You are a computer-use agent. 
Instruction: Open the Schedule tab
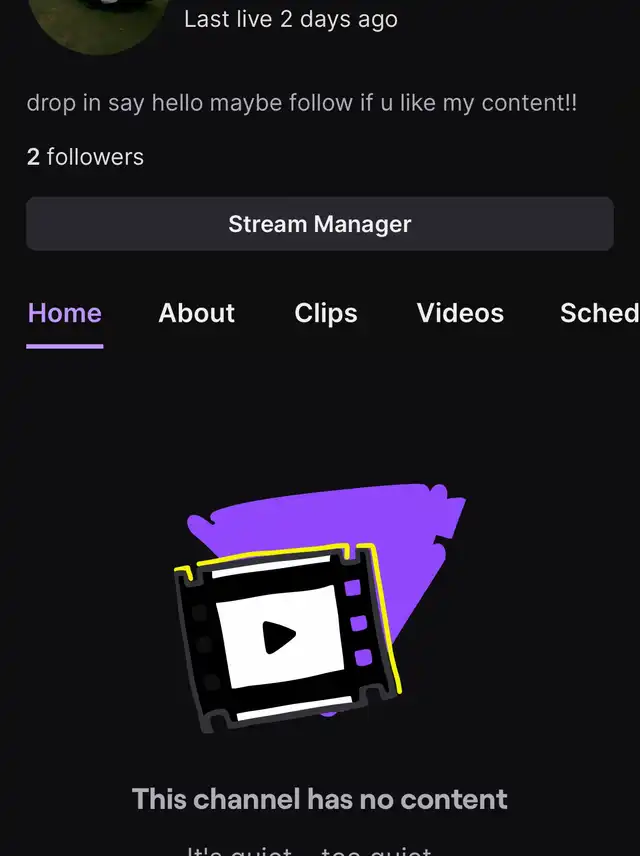pos(599,313)
